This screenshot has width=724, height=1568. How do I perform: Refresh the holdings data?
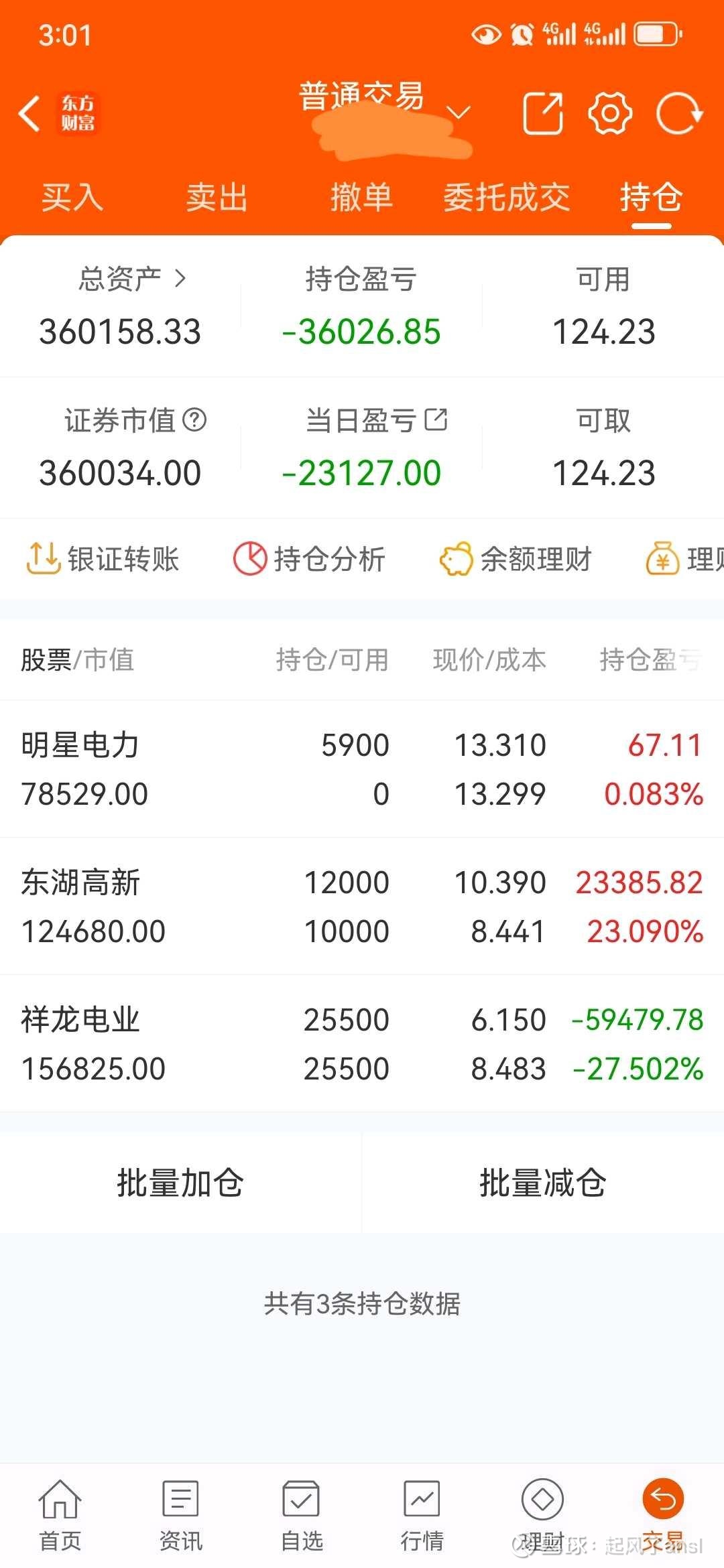pyautogui.click(x=679, y=113)
